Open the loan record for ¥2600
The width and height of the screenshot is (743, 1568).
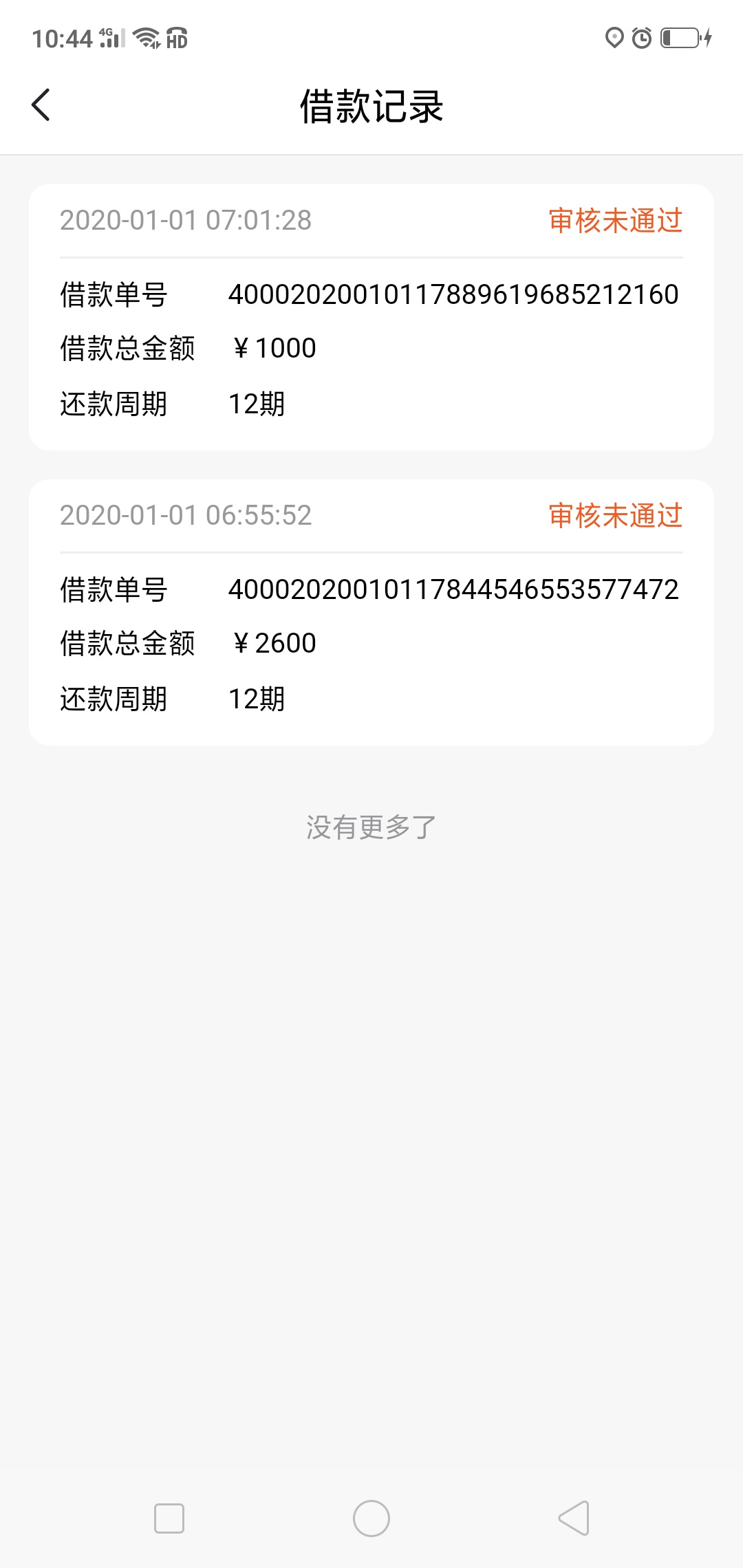(x=371, y=612)
